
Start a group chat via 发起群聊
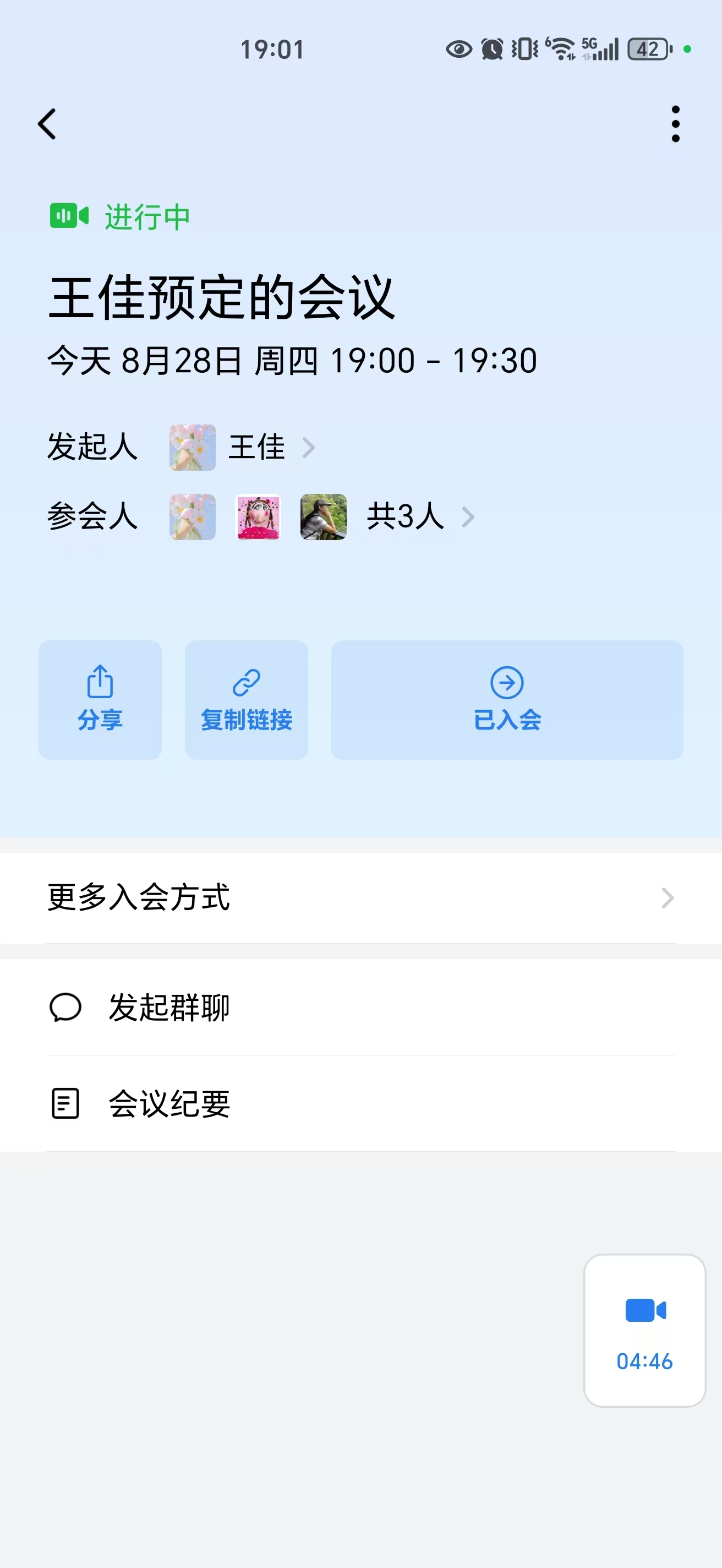pyautogui.click(x=360, y=1008)
